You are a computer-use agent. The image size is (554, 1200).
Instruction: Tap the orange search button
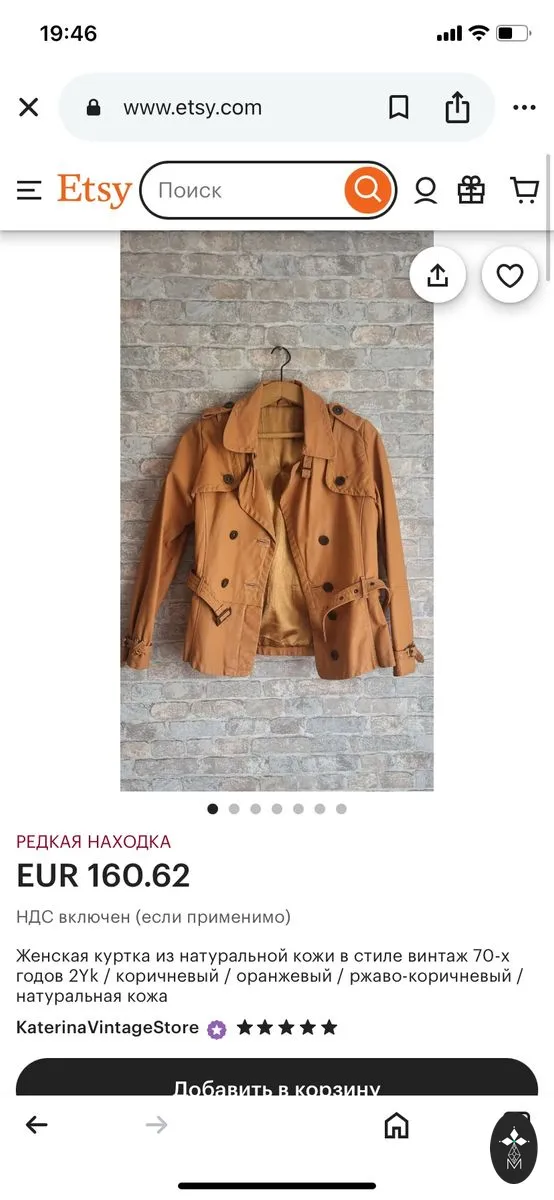point(368,190)
